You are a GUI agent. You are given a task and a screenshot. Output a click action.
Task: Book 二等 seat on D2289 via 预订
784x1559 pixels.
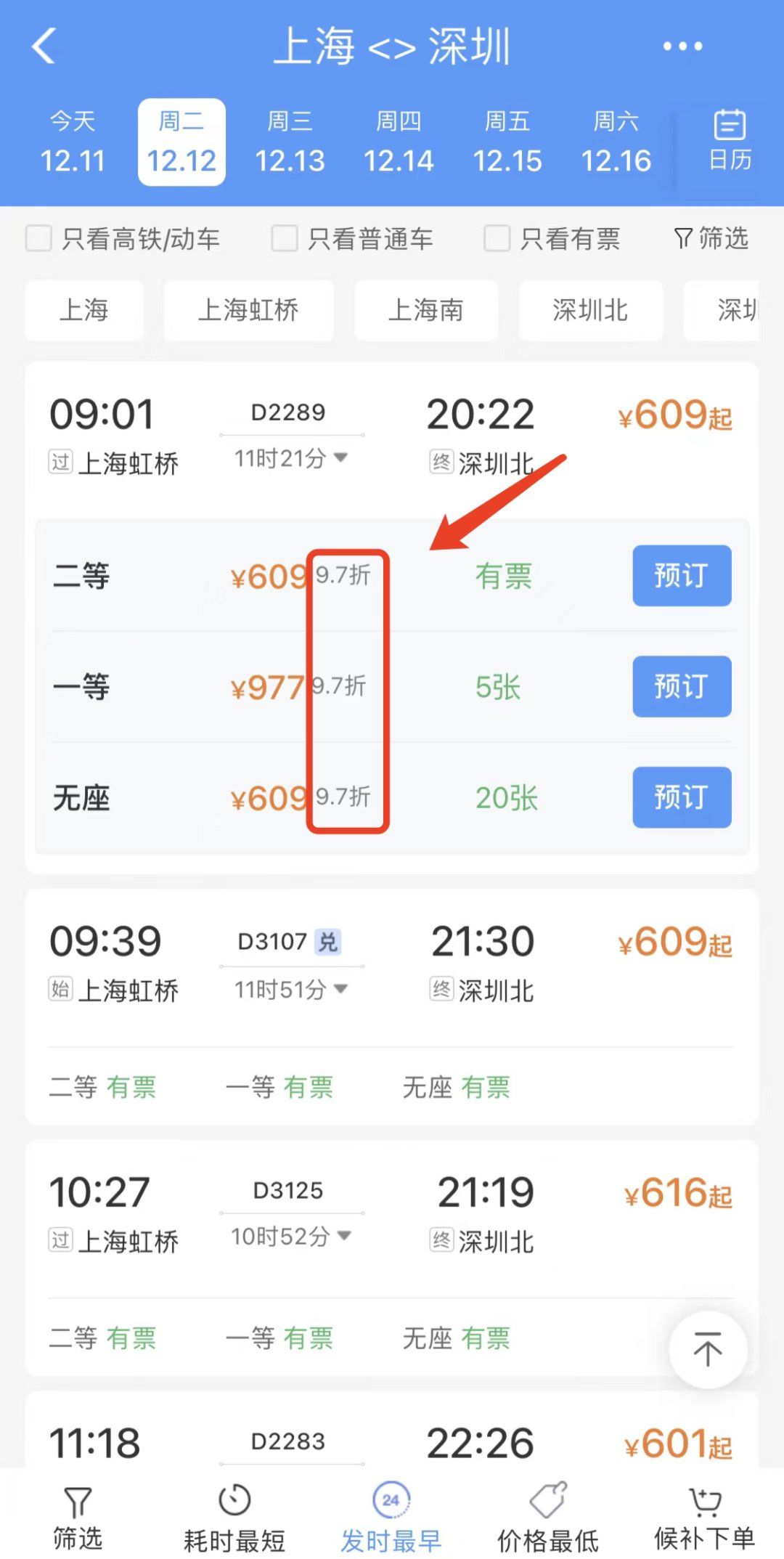[681, 575]
